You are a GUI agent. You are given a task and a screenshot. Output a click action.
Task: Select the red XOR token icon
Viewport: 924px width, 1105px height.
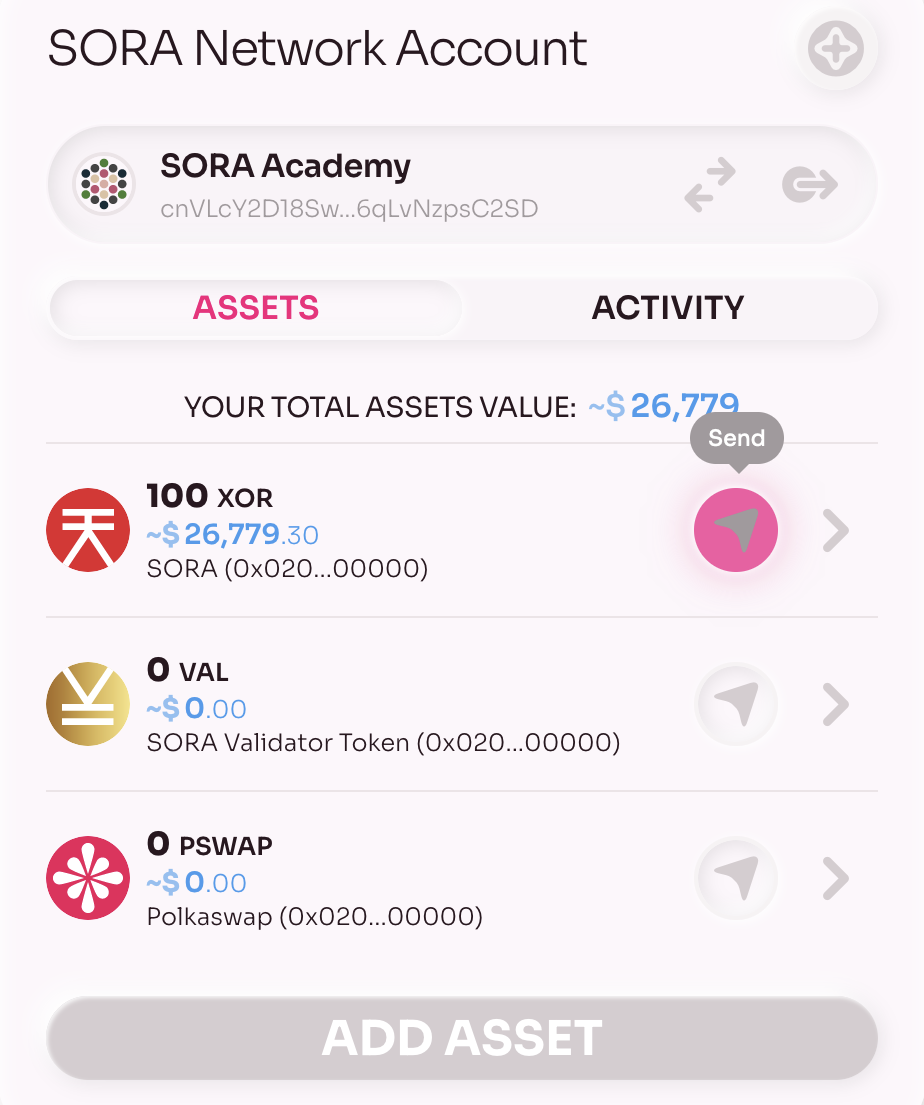coord(87,530)
